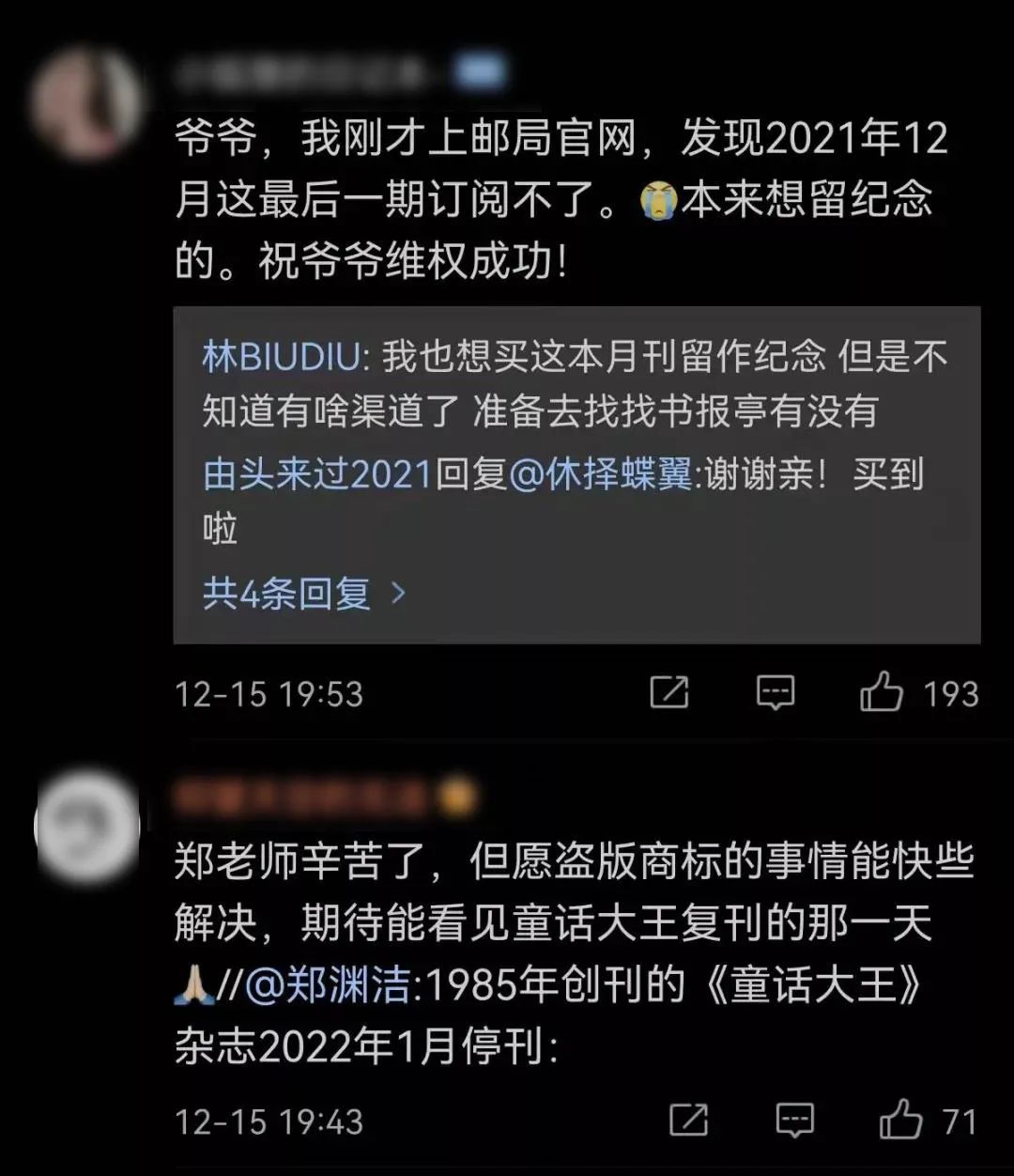Reply to the 12-15 19:53 comment
This screenshot has width=1014, height=1176.
click(776, 693)
